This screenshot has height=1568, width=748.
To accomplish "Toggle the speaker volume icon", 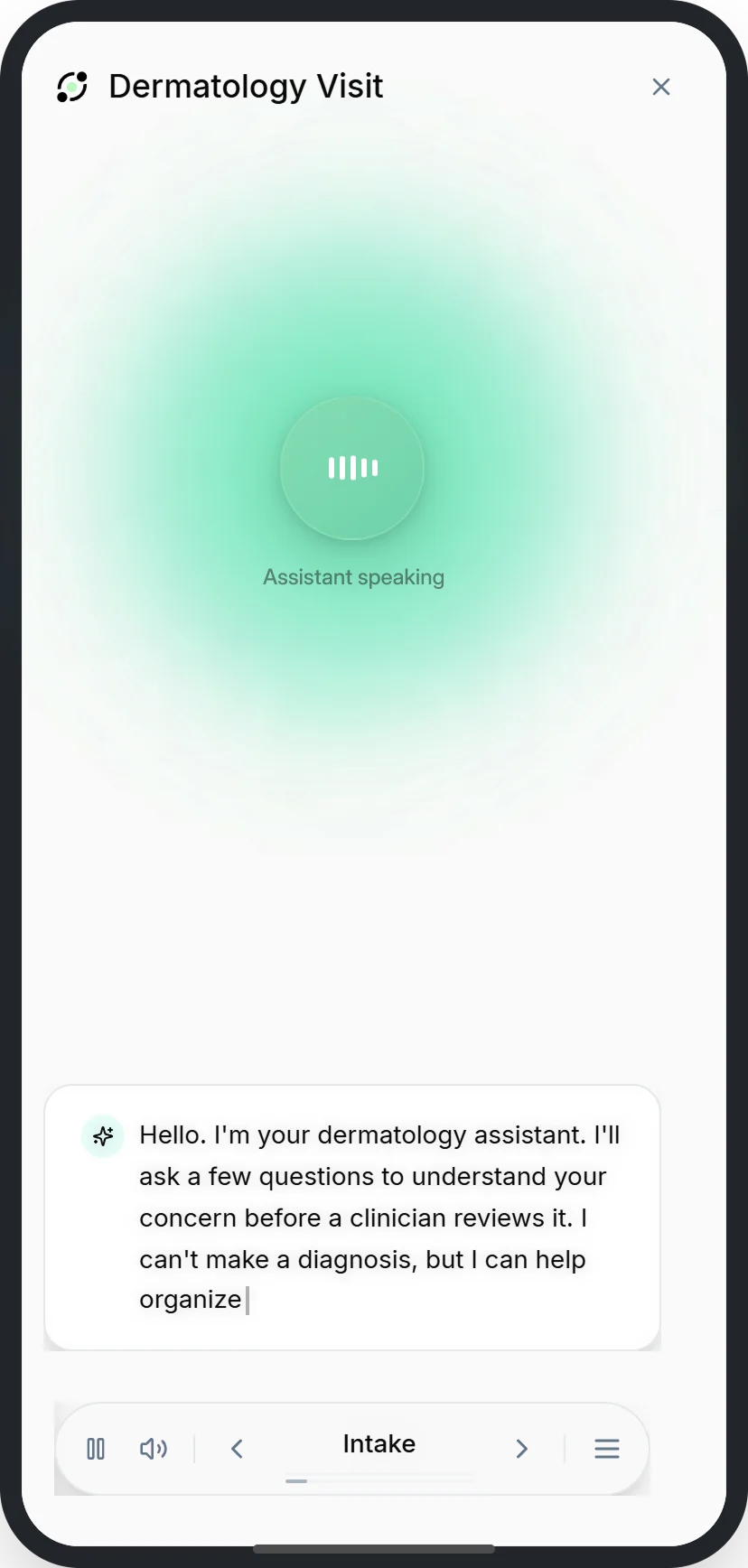I will (x=154, y=1449).
